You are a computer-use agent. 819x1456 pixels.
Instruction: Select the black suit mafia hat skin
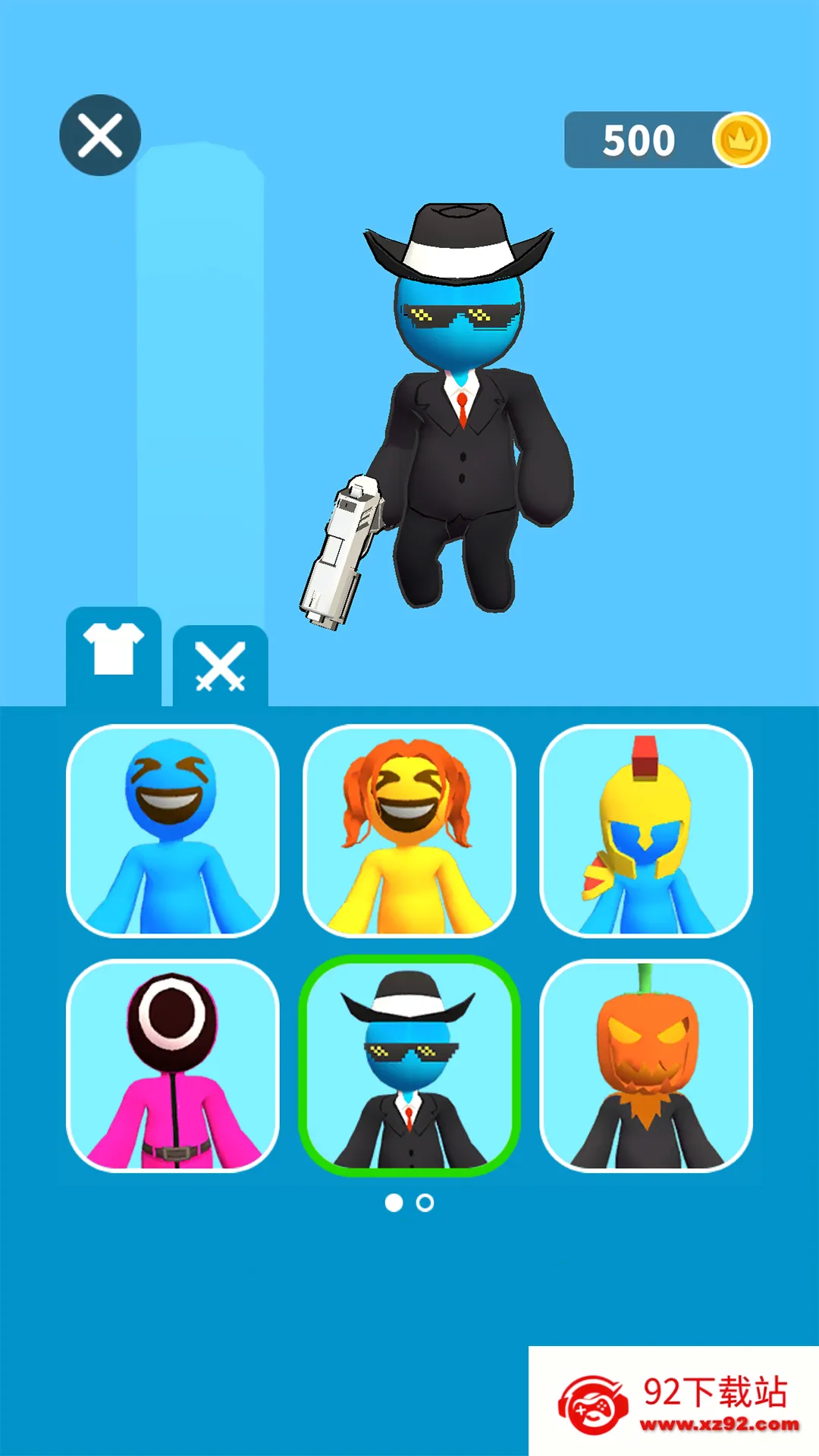tap(409, 1065)
